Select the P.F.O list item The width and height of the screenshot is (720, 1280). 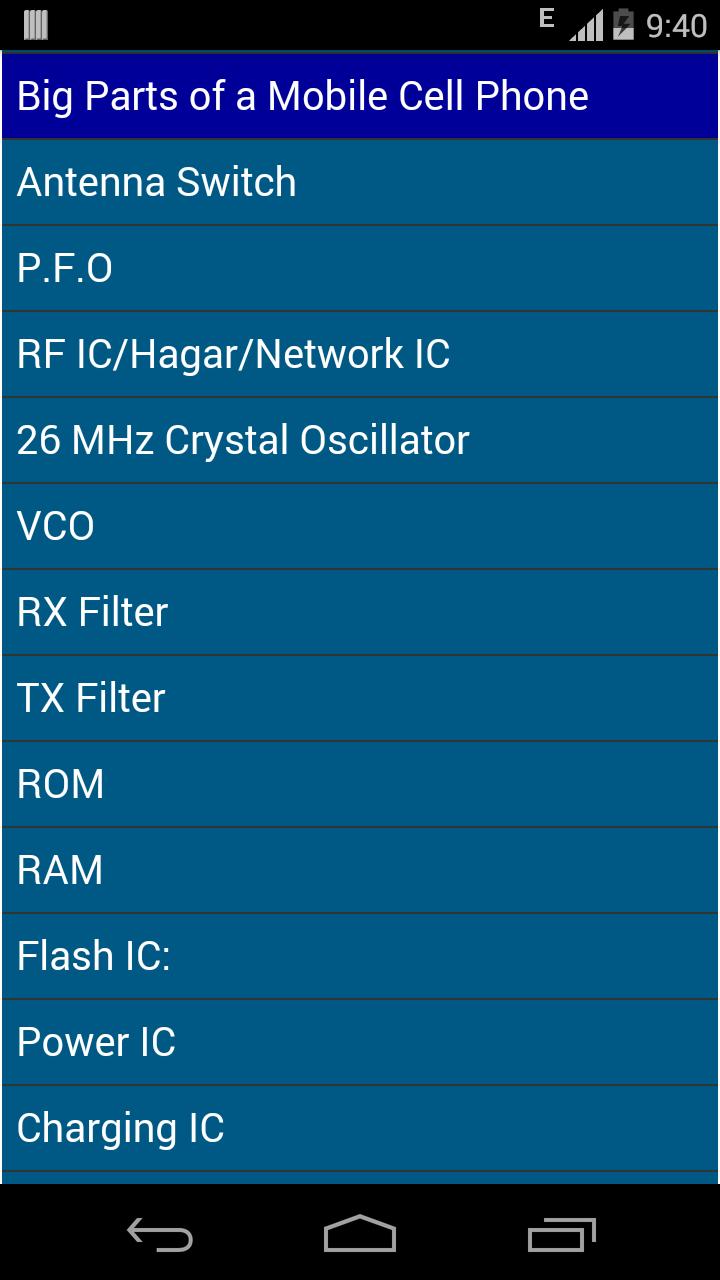click(360, 268)
